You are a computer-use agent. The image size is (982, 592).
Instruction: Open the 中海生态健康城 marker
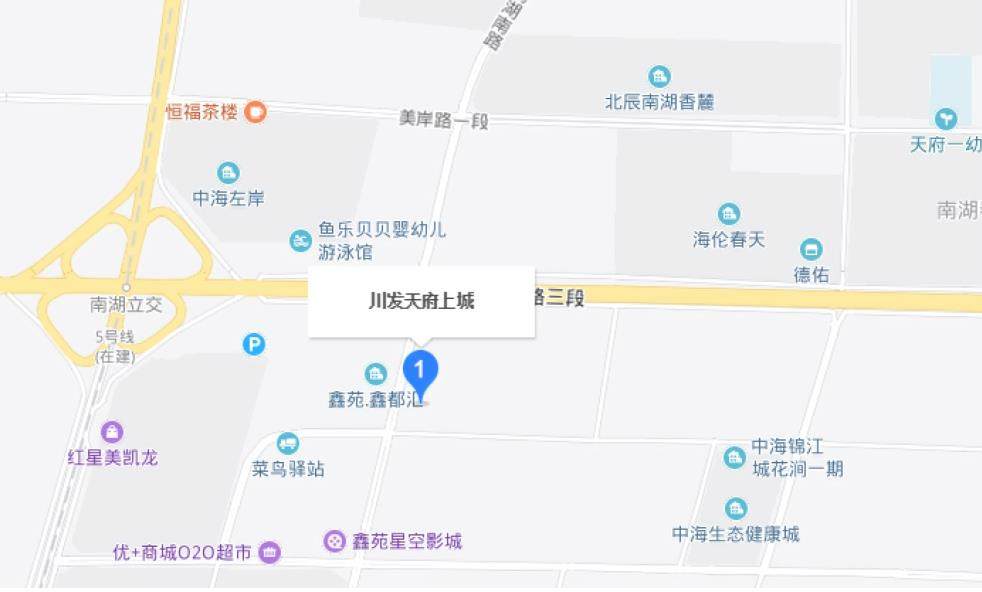(x=736, y=509)
